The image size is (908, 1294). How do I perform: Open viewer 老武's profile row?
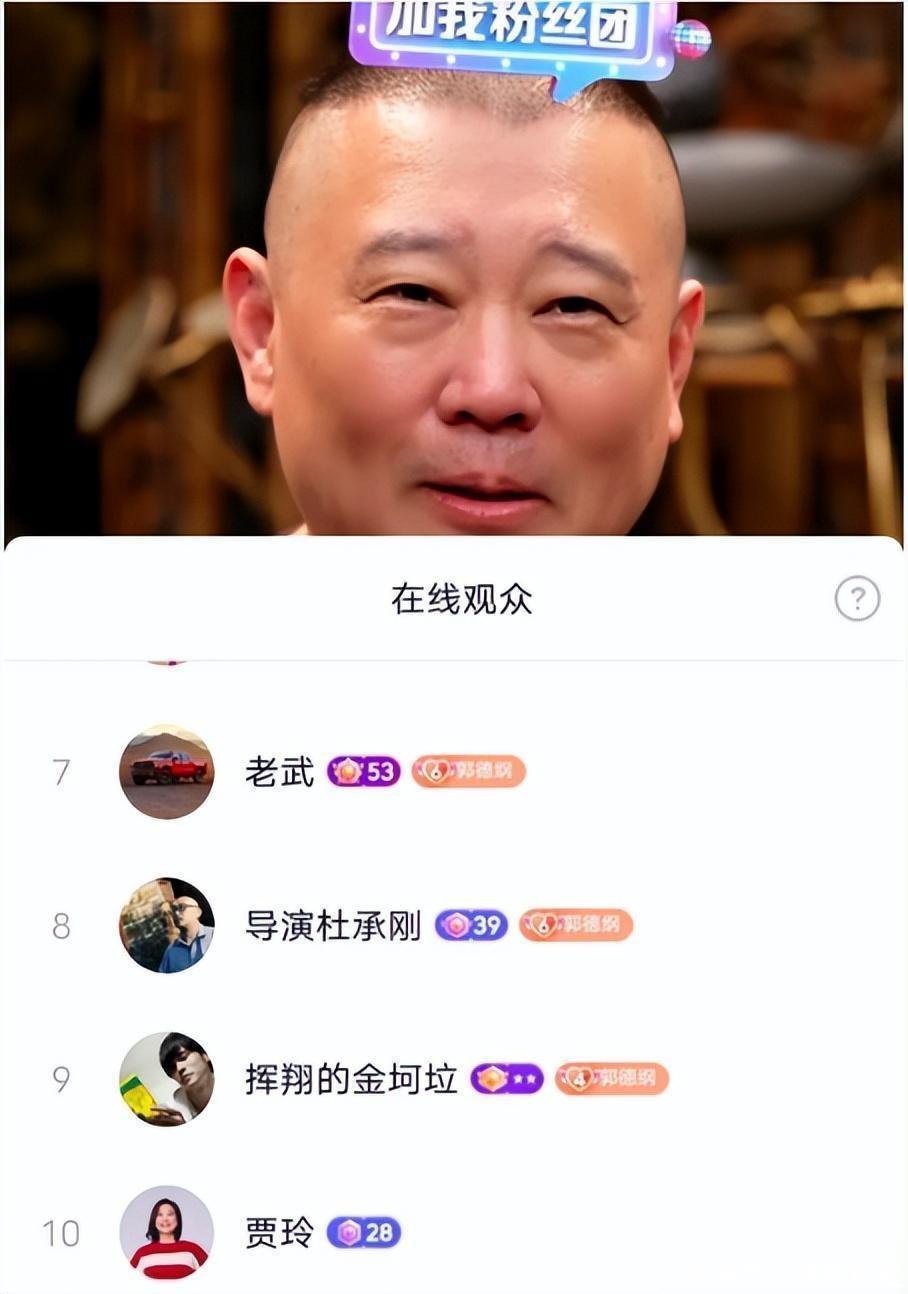[280, 772]
